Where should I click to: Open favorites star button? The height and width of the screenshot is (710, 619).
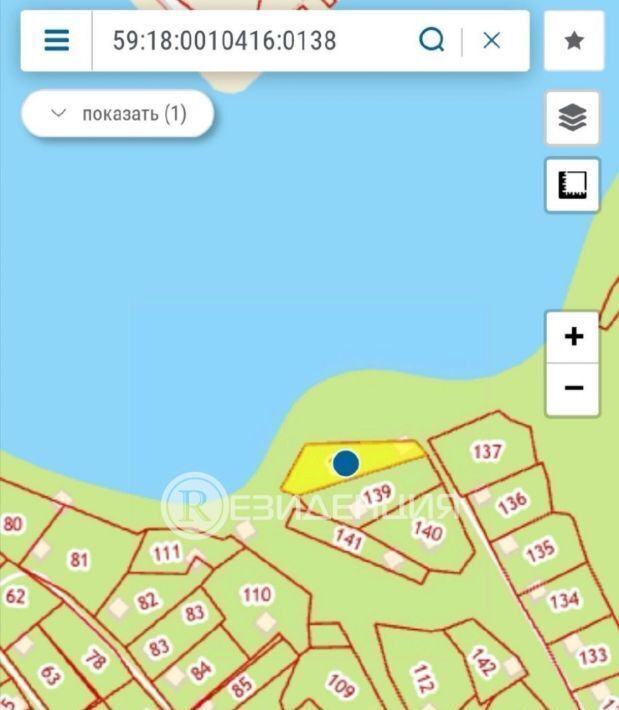tap(574, 40)
